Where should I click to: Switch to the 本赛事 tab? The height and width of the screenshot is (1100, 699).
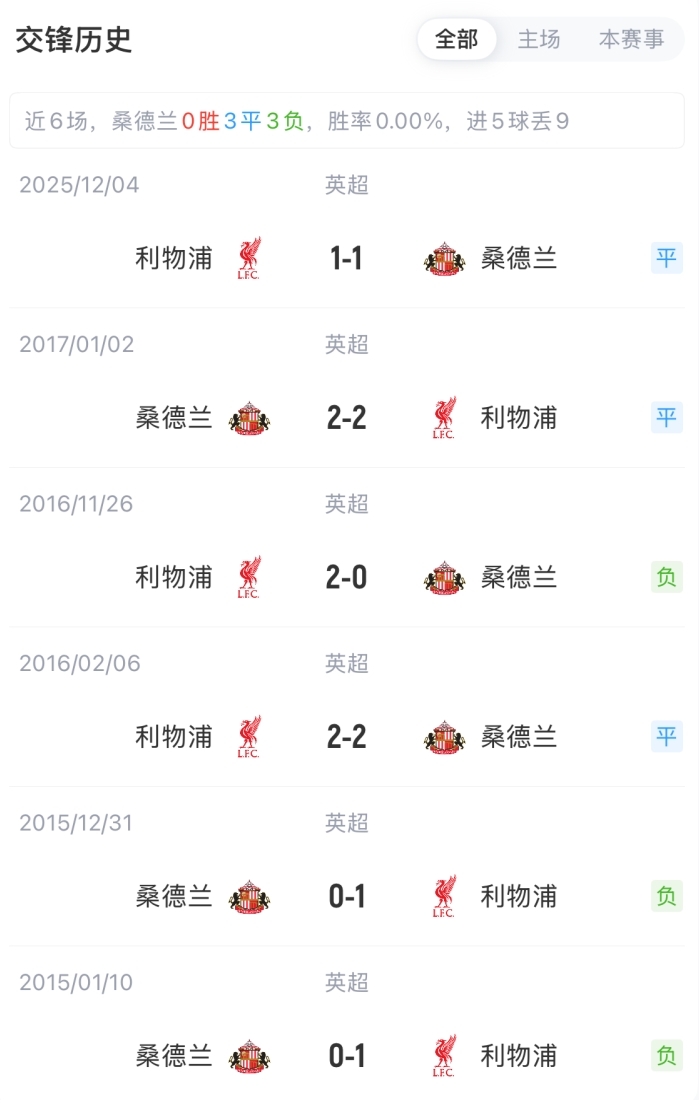click(x=631, y=40)
